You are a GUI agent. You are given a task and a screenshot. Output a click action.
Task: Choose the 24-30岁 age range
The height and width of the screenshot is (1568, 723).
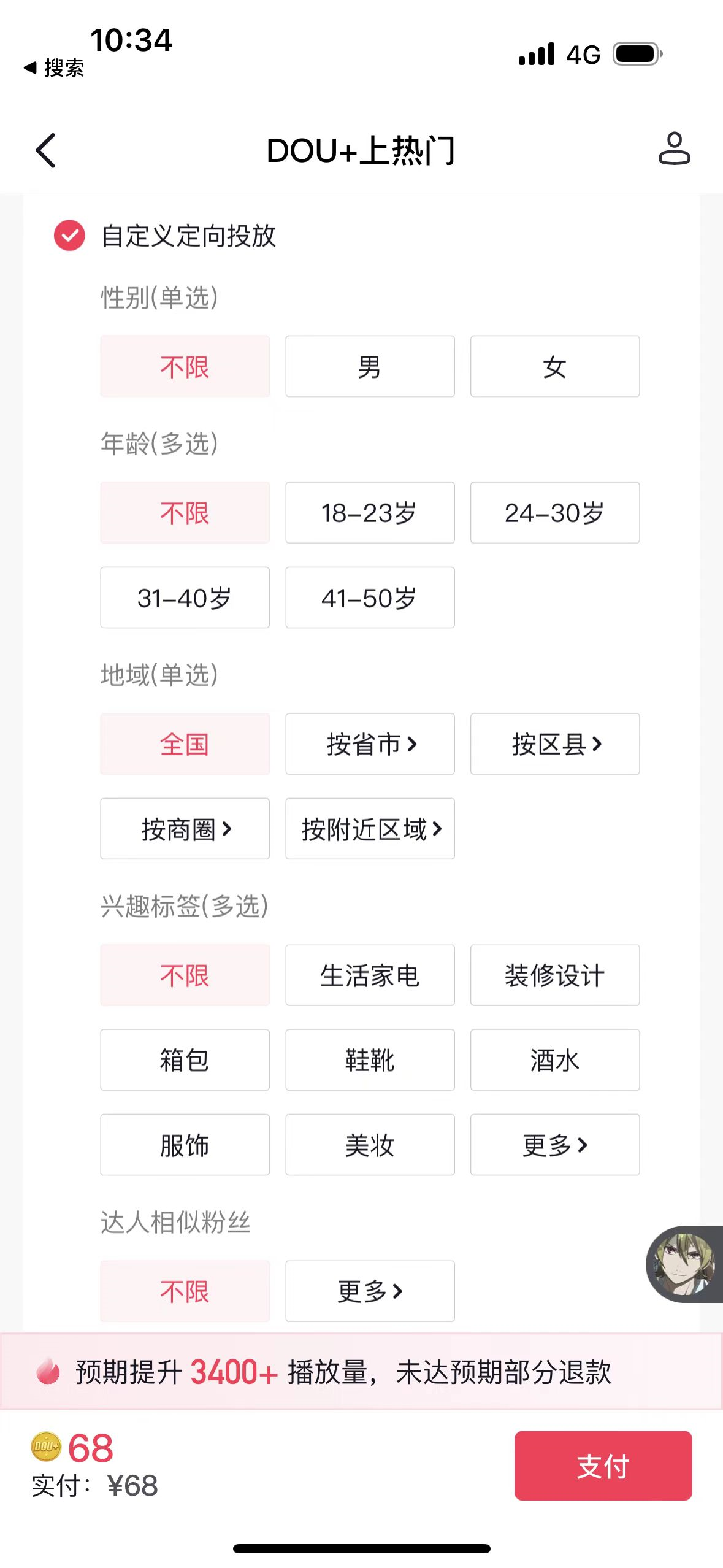click(554, 512)
